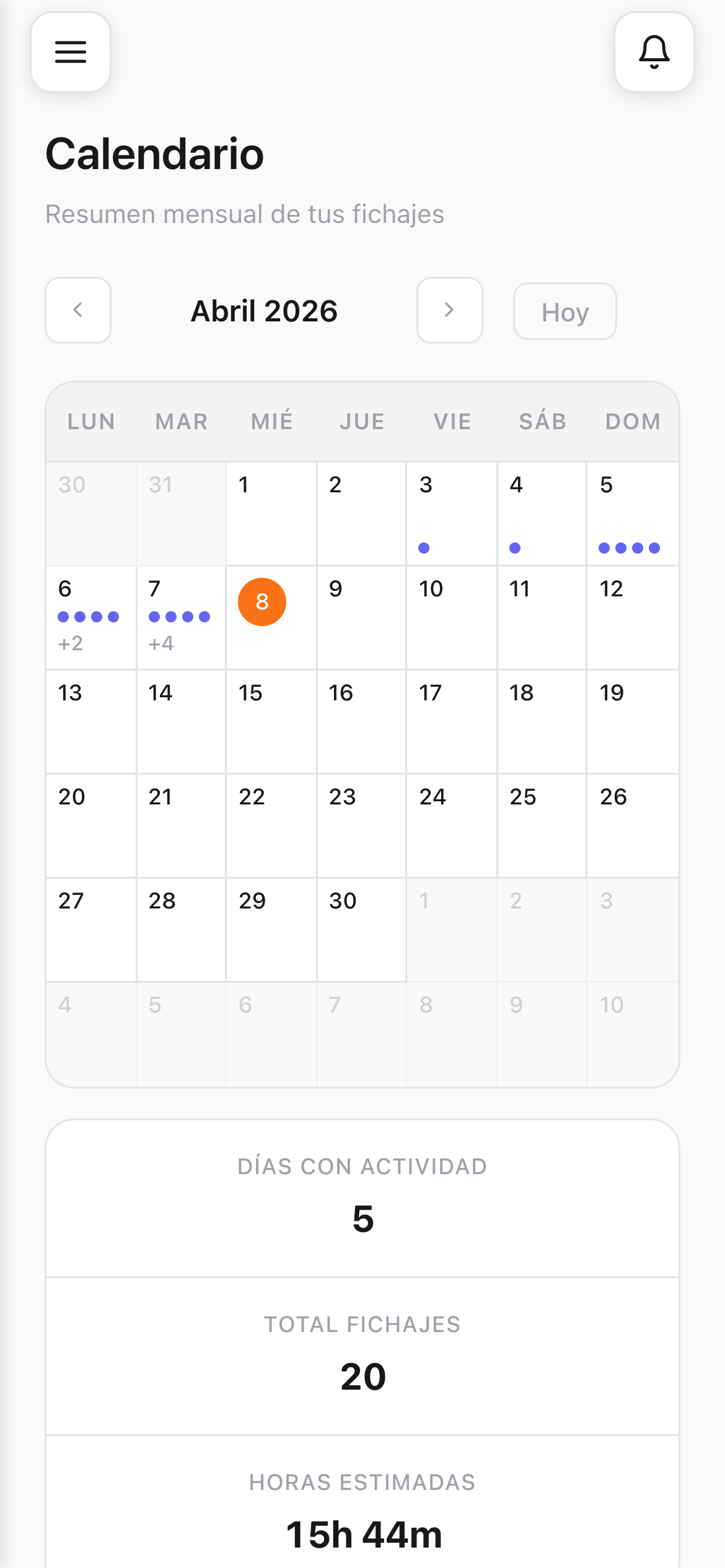The image size is (725, 1568).
Task: Jump to current date with Hoy button
Action: [x=565, y=311]
